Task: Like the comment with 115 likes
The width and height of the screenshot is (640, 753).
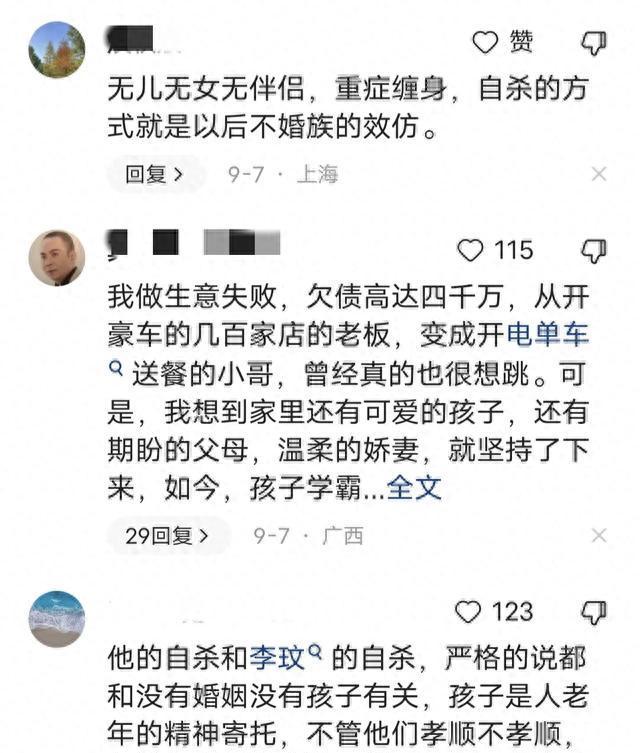Action: [x=470, y=250]
